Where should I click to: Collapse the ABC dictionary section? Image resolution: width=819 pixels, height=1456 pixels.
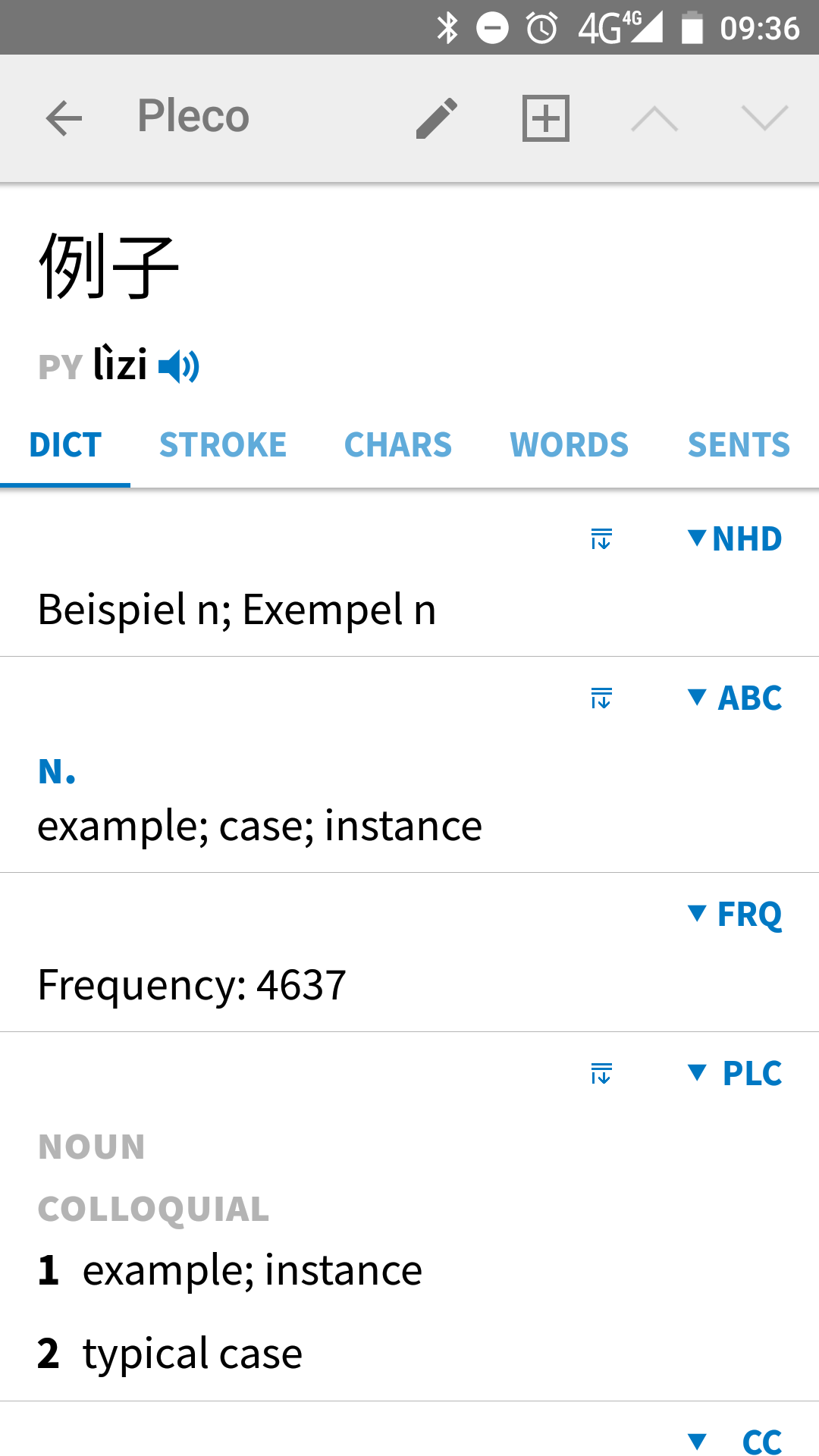click(734, 698)
